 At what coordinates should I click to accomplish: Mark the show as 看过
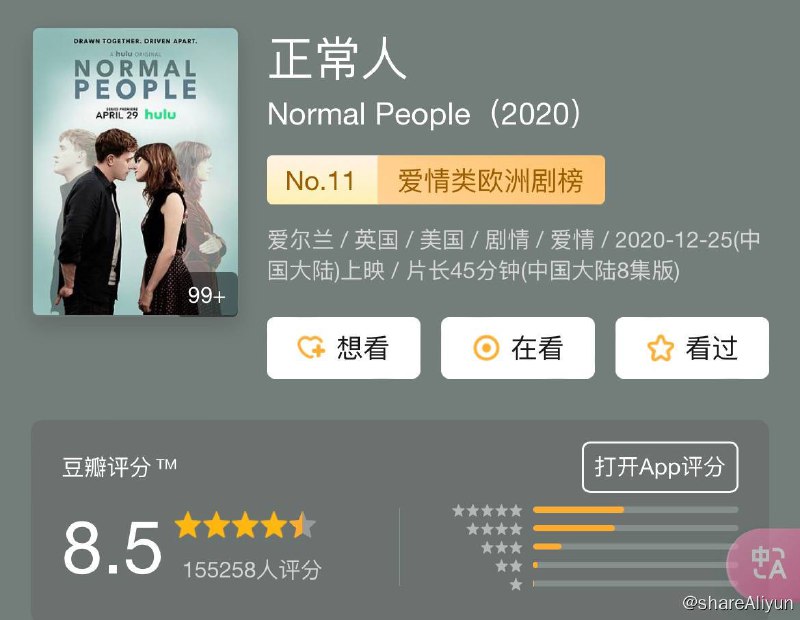pos(691,348)
